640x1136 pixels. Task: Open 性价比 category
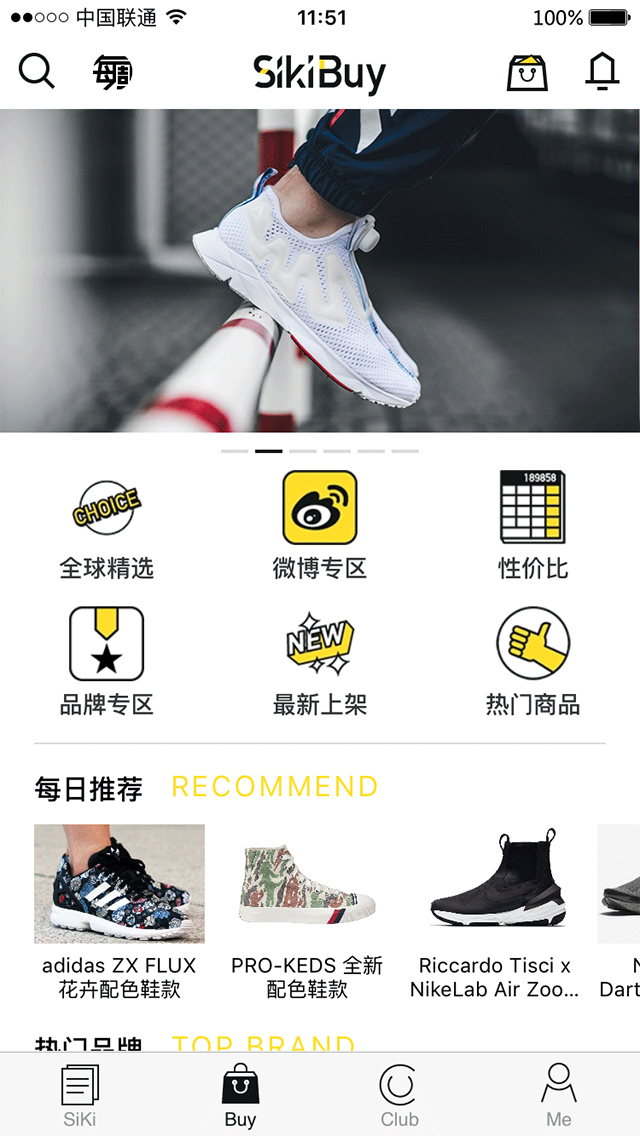[x=532, y=525]
